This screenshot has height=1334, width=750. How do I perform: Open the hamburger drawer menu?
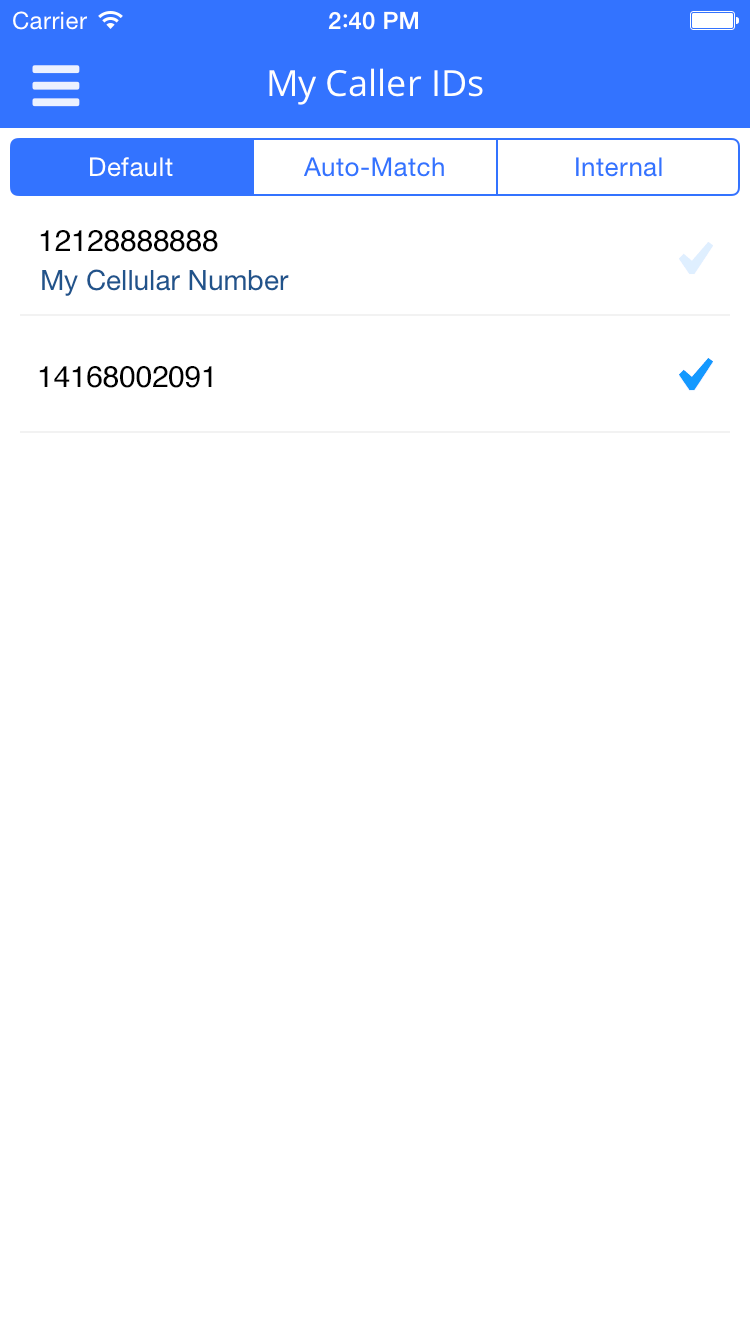click(56, 85)
